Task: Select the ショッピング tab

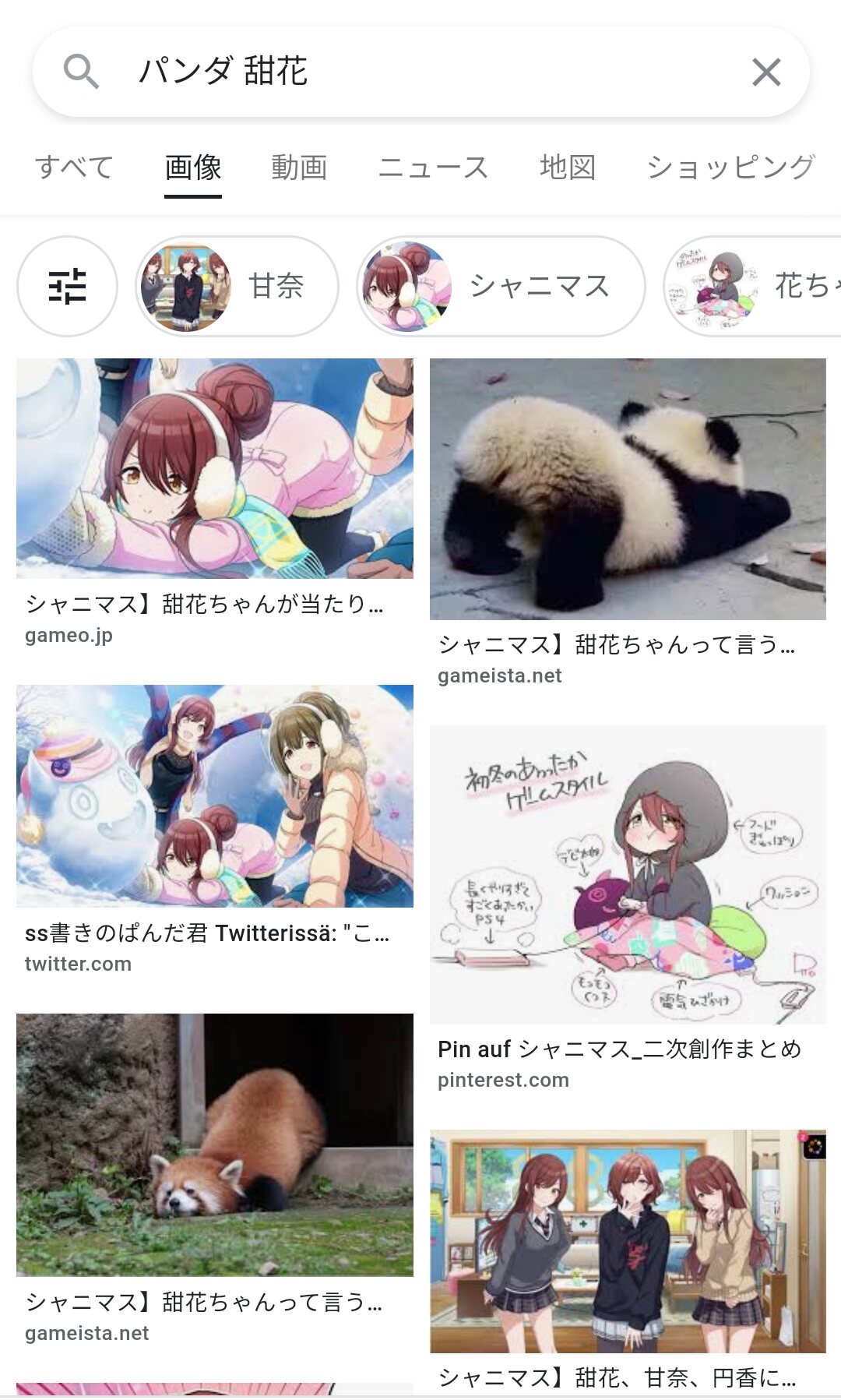Action: point(730,168)
